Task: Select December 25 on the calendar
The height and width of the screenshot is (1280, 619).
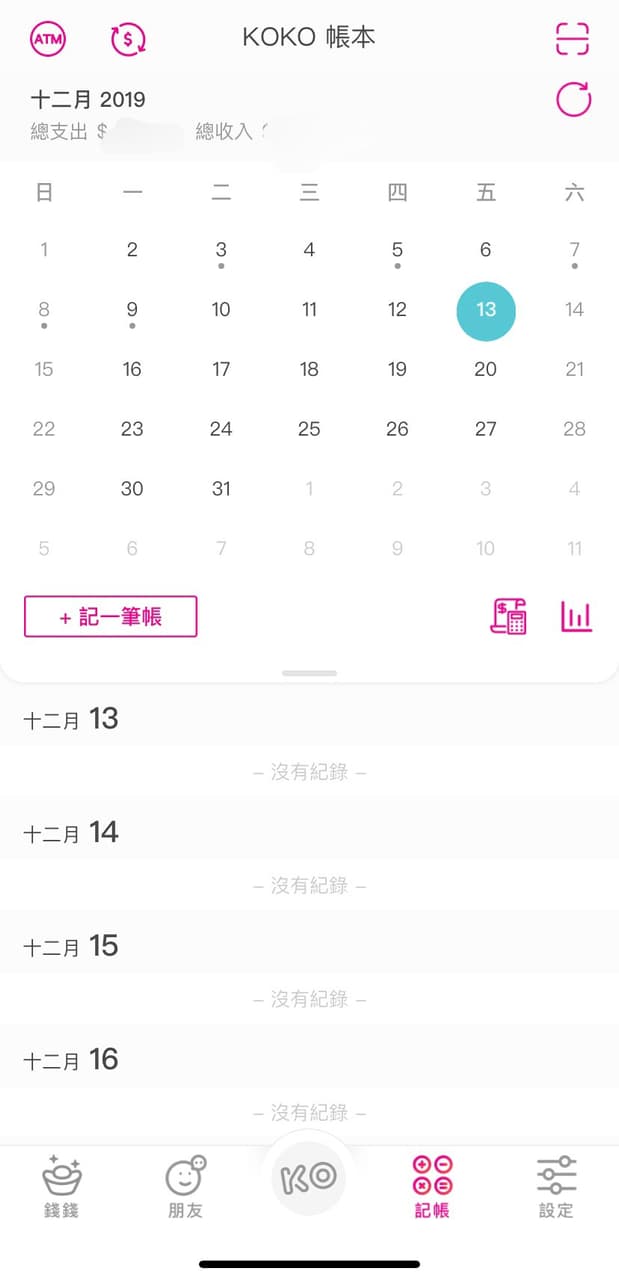Action: [309, 429]
